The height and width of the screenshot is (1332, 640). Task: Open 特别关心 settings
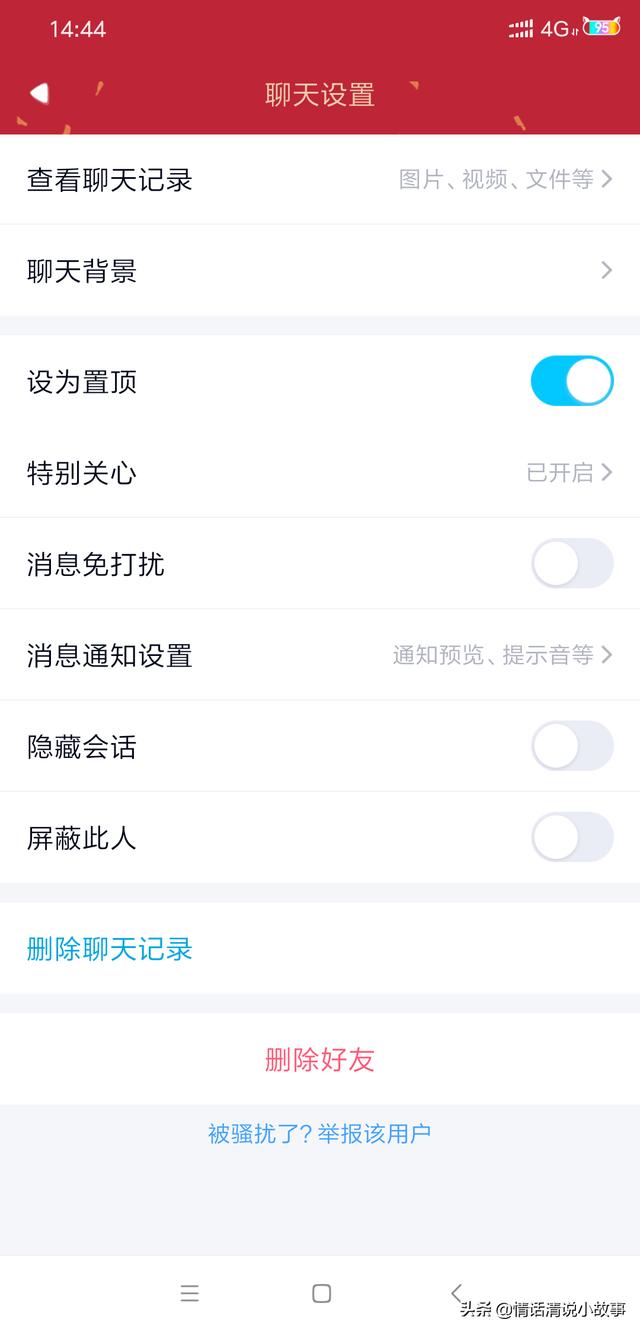[x=320, y=472]
